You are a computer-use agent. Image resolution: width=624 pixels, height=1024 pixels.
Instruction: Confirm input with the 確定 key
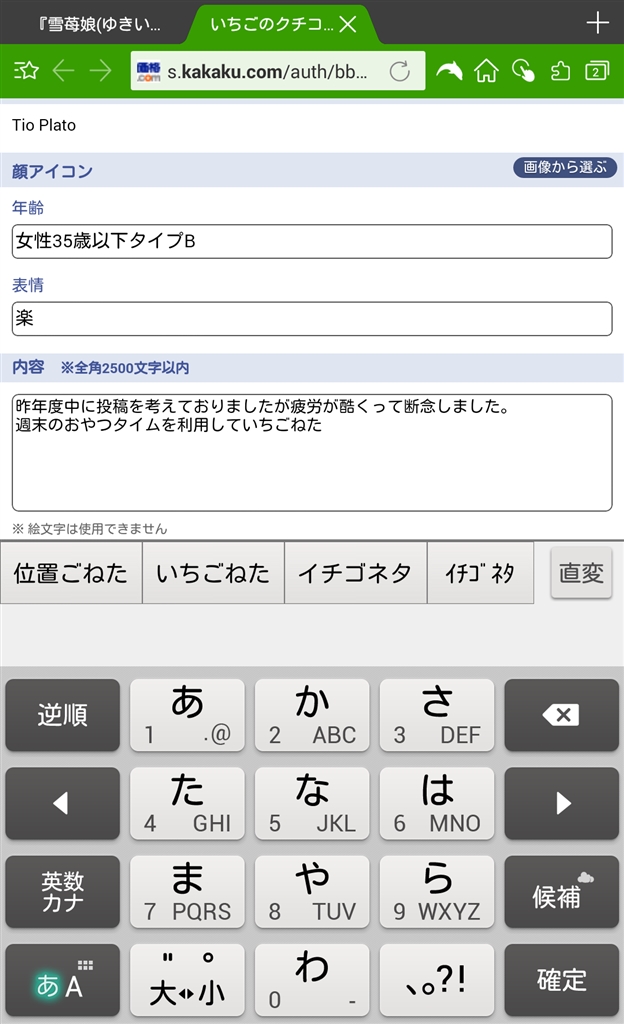(x=561, y=980)
